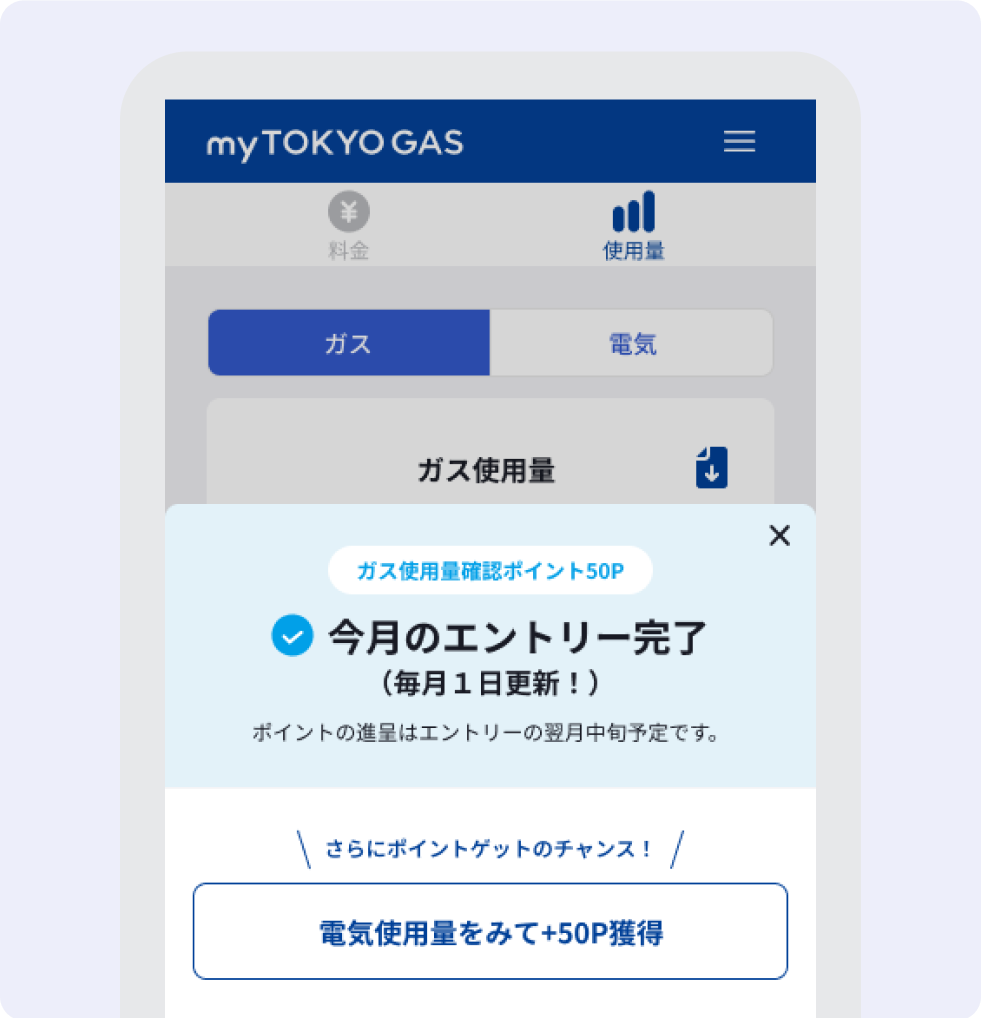Tap the download icon next to ガス使用量

coord(711,467)
